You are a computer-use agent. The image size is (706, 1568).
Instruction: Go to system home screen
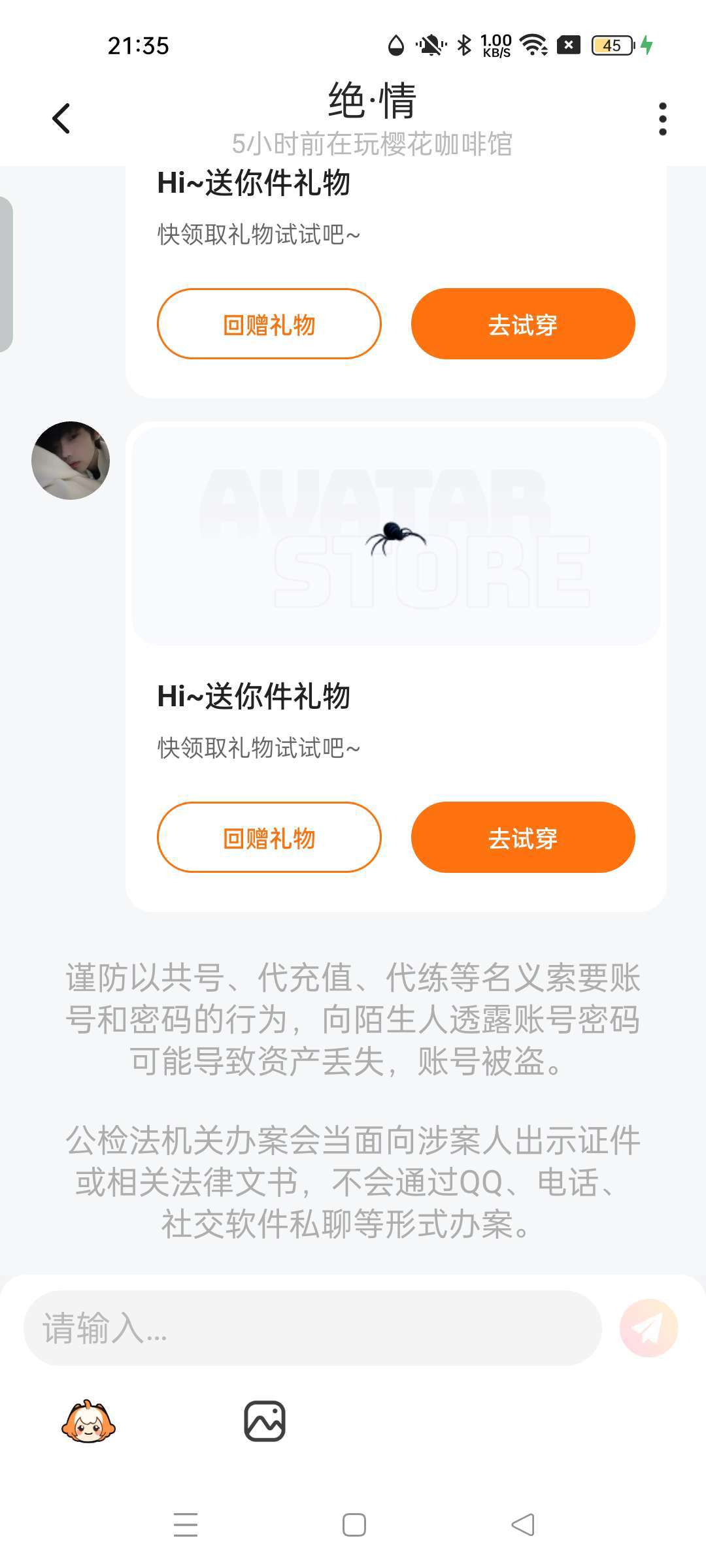pos(354,1526)
